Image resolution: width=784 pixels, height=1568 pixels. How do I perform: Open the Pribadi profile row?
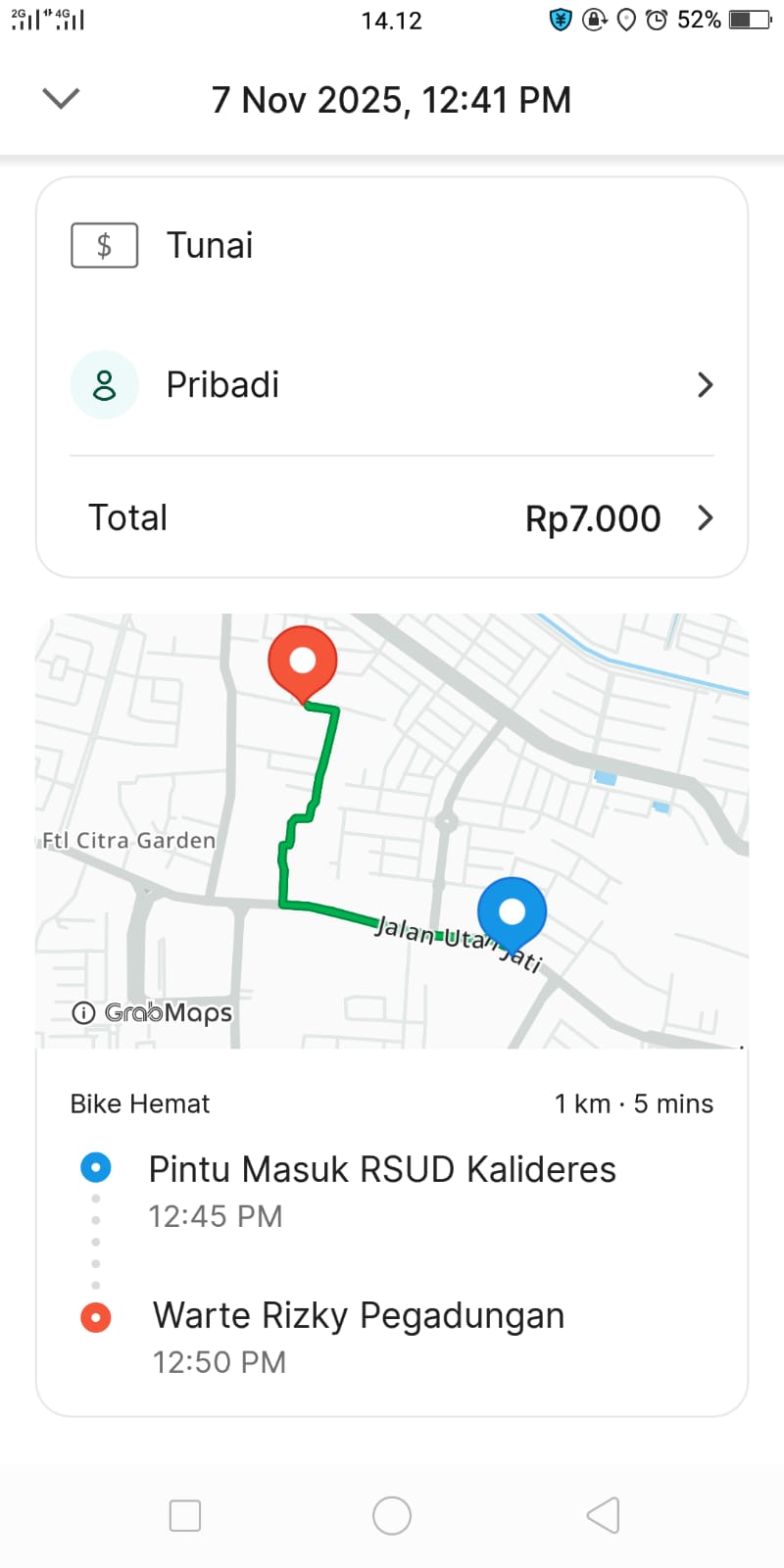[392, 385]
